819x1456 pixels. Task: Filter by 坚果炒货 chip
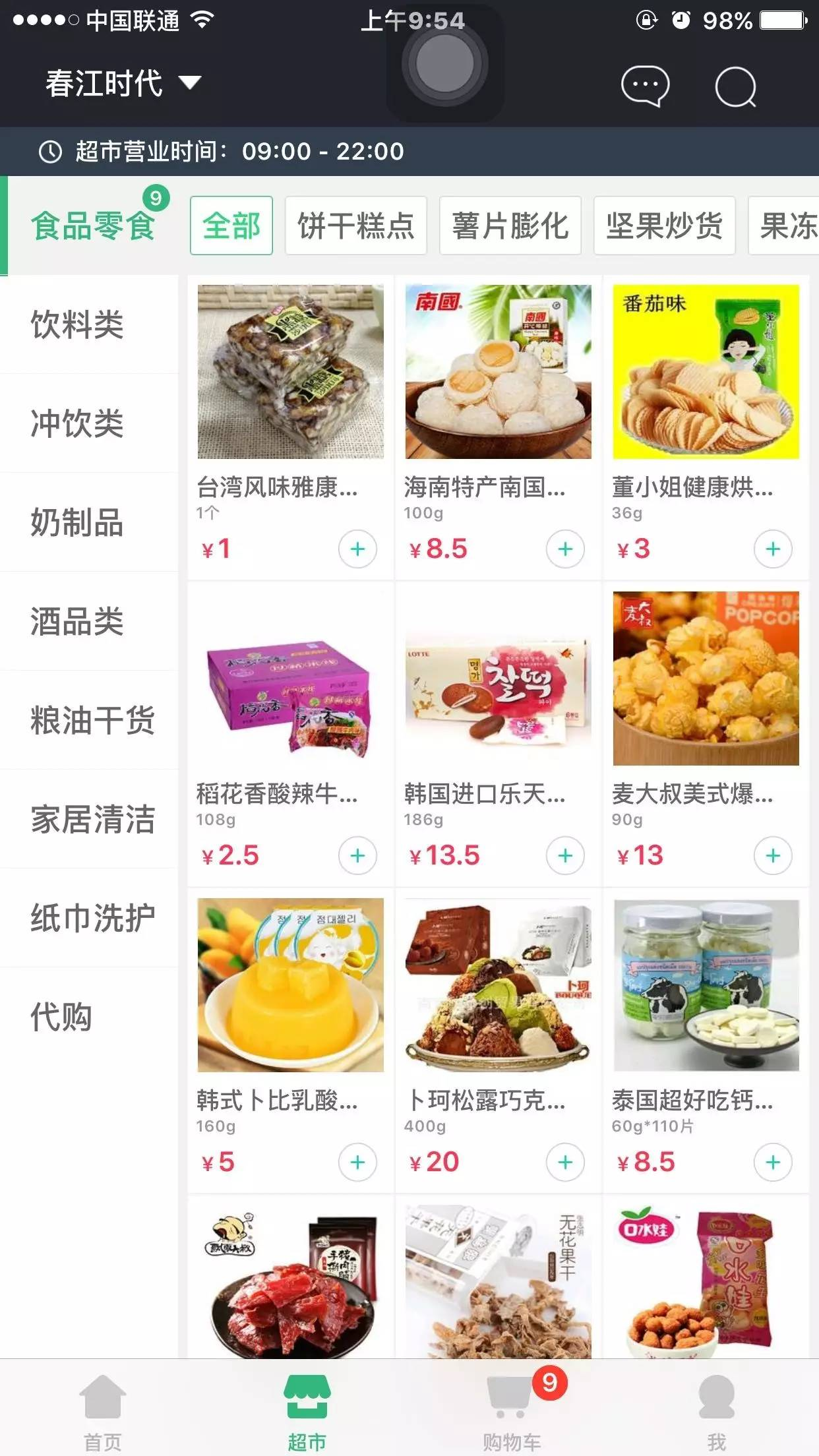664,226
